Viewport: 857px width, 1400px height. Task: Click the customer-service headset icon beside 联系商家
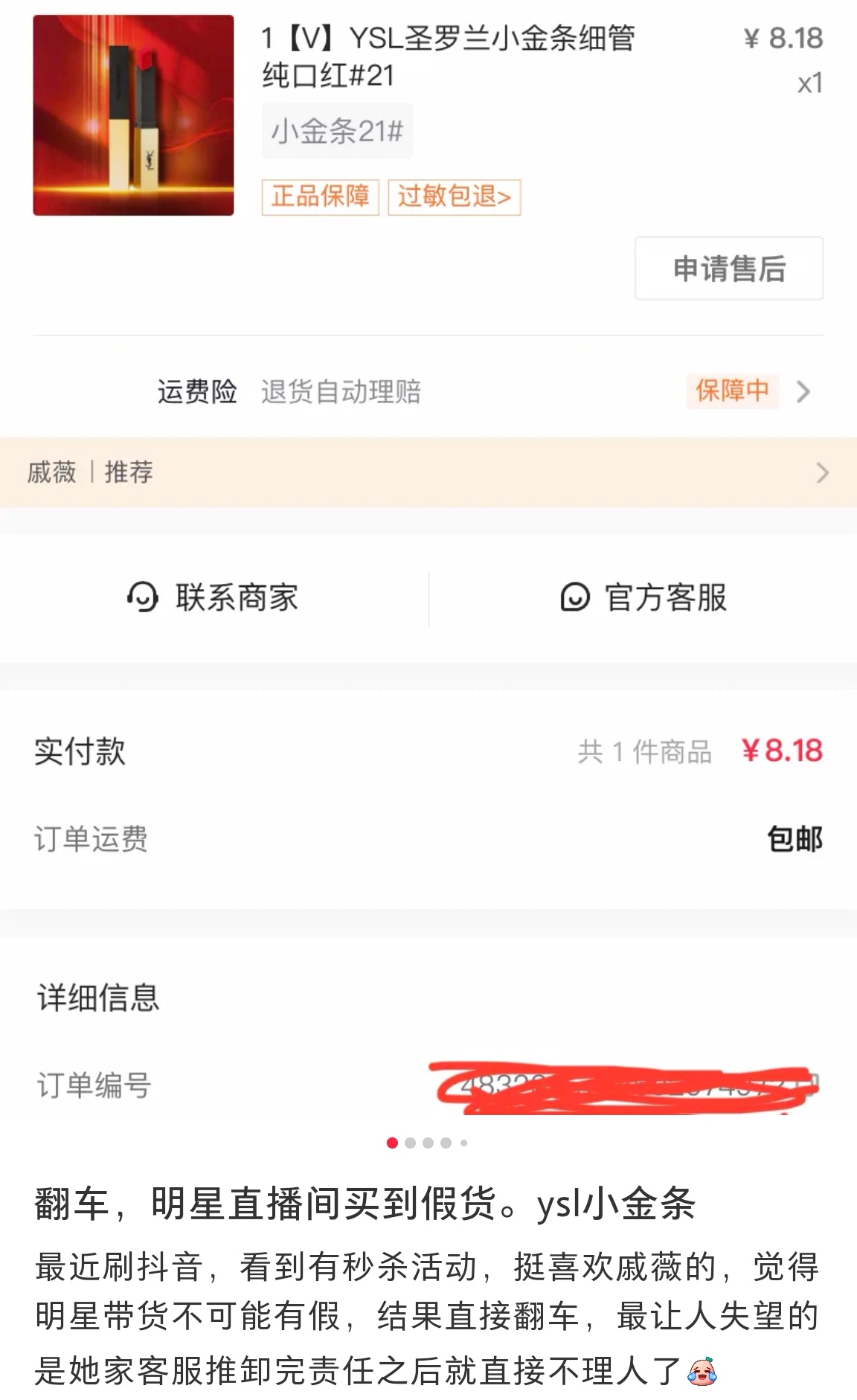click(x=144, y=597)
